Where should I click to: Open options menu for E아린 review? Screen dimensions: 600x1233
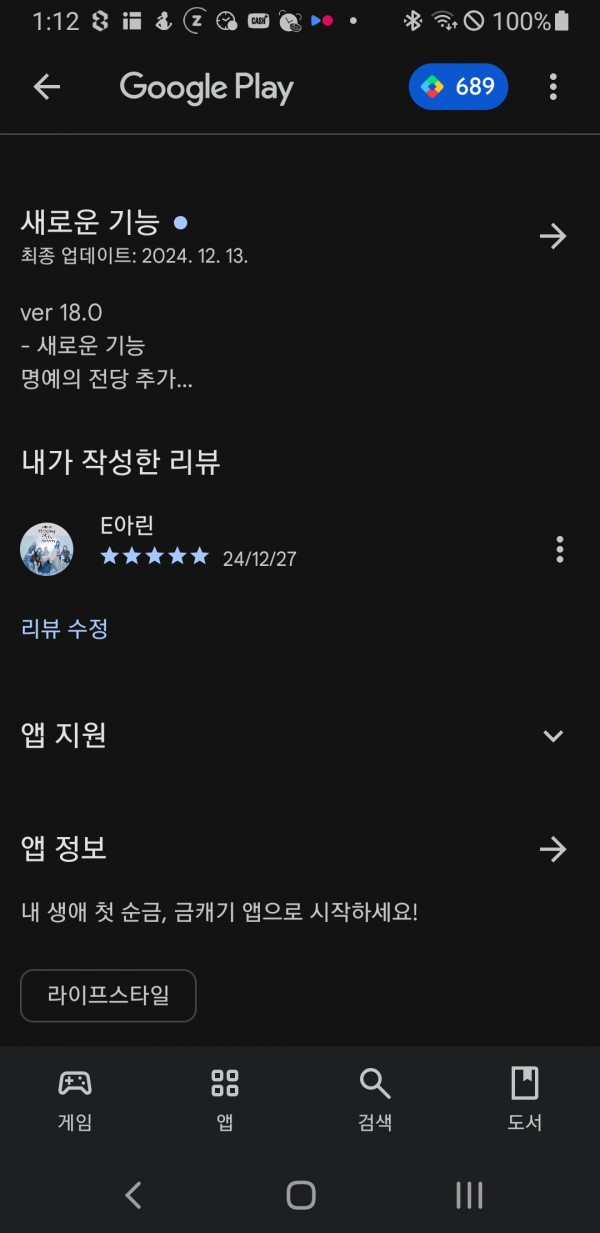(559, 549)
